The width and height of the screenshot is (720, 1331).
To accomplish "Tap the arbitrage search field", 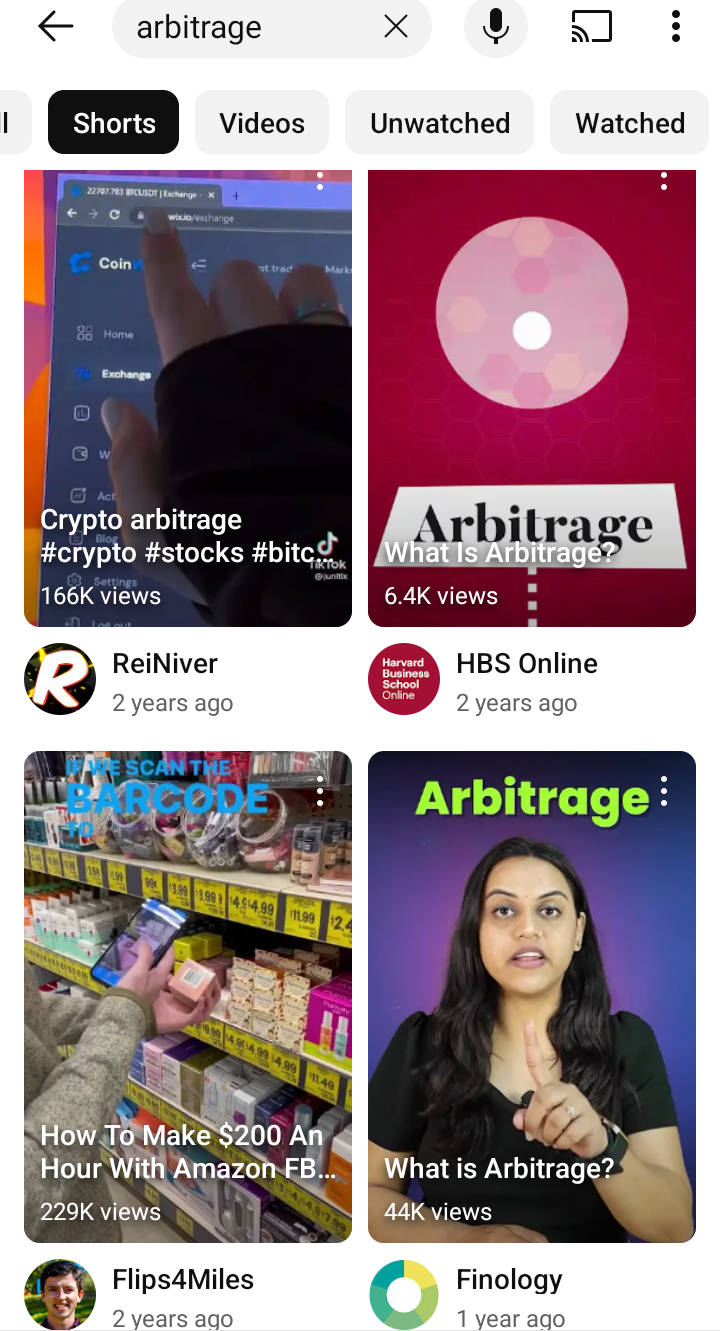I will [x=252, y=27].
